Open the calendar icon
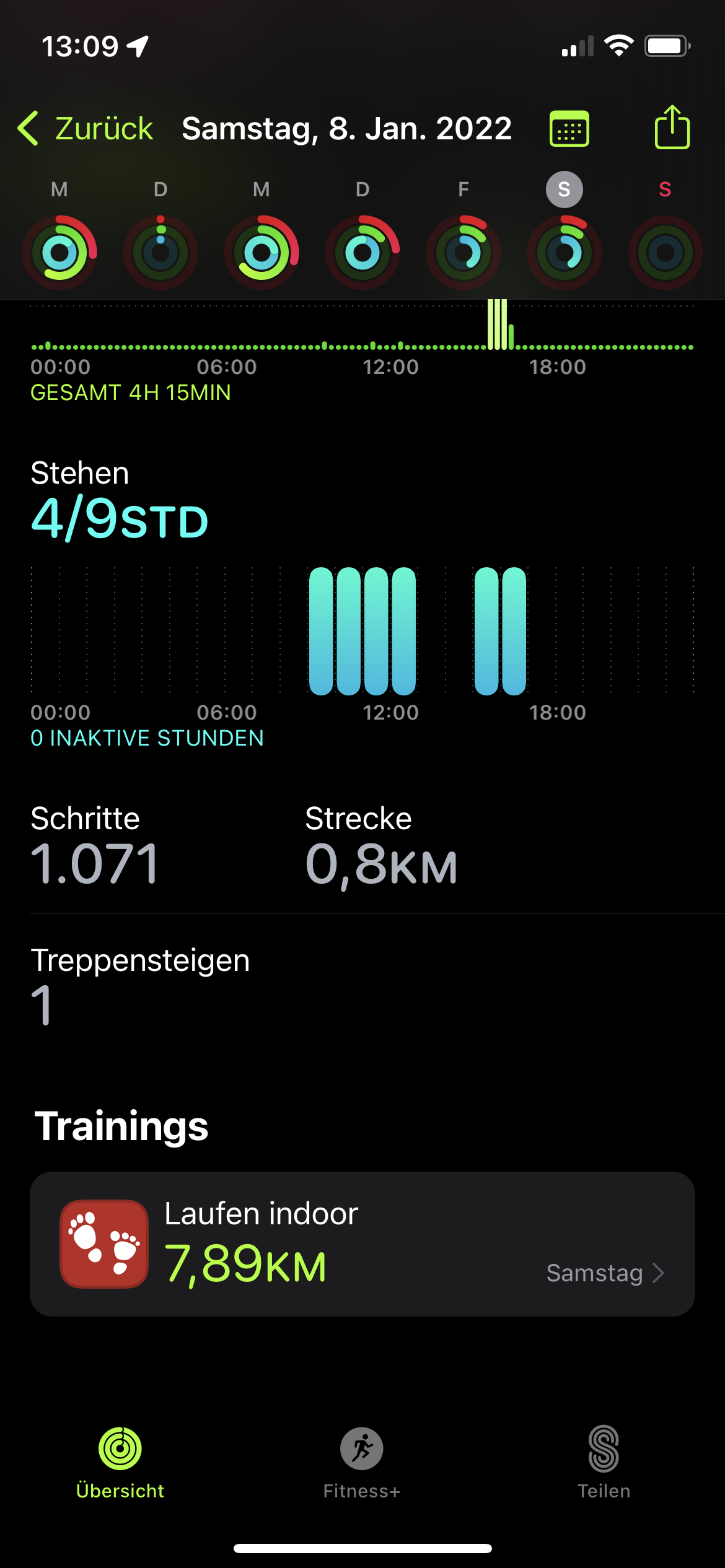 pyautogui.click(x=569, y=129)
